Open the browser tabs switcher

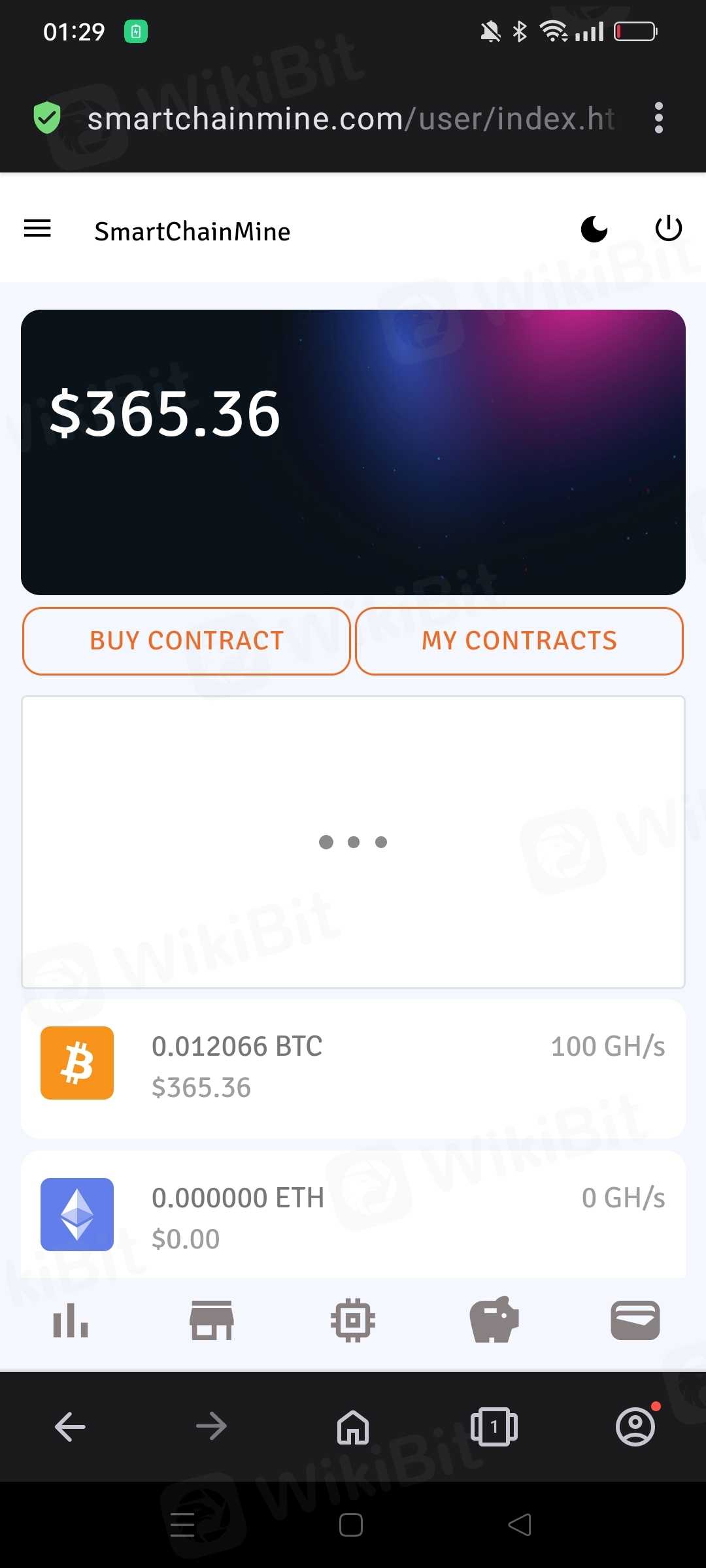(494, 1426)
